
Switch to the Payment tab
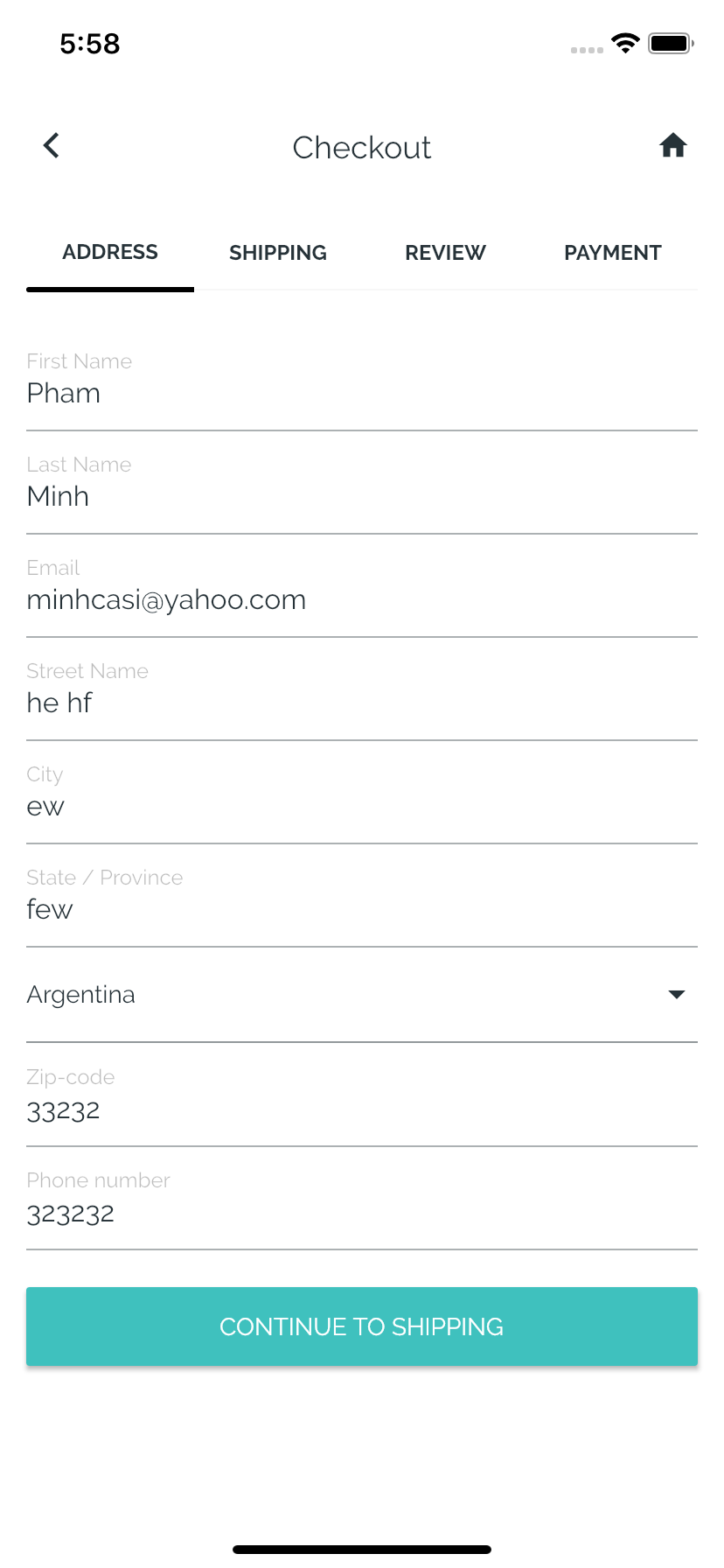click(x=612, y=253)
